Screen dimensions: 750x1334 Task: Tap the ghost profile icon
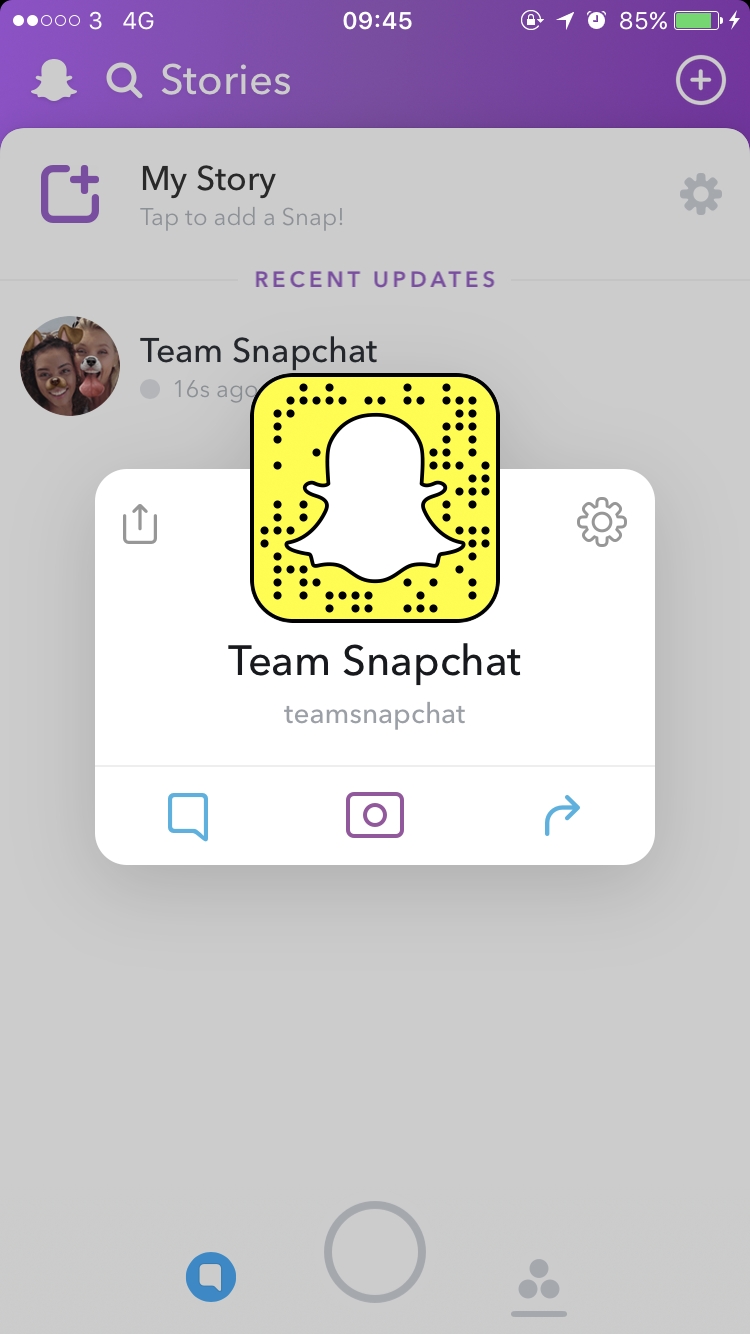(x=54, y=81)
